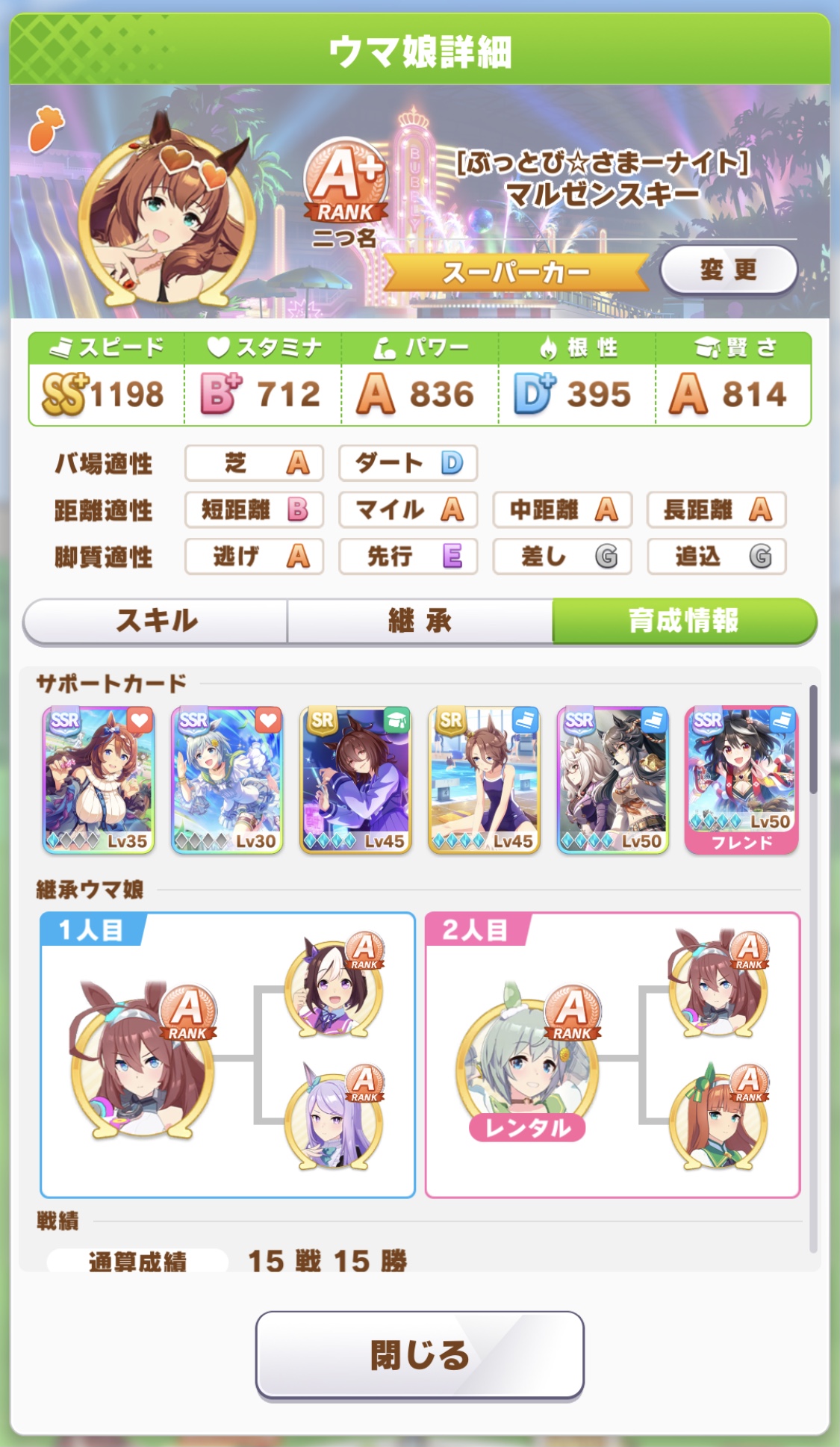Switch to the スキル tab
840x1447 pixels.
(x=156, y=620)
